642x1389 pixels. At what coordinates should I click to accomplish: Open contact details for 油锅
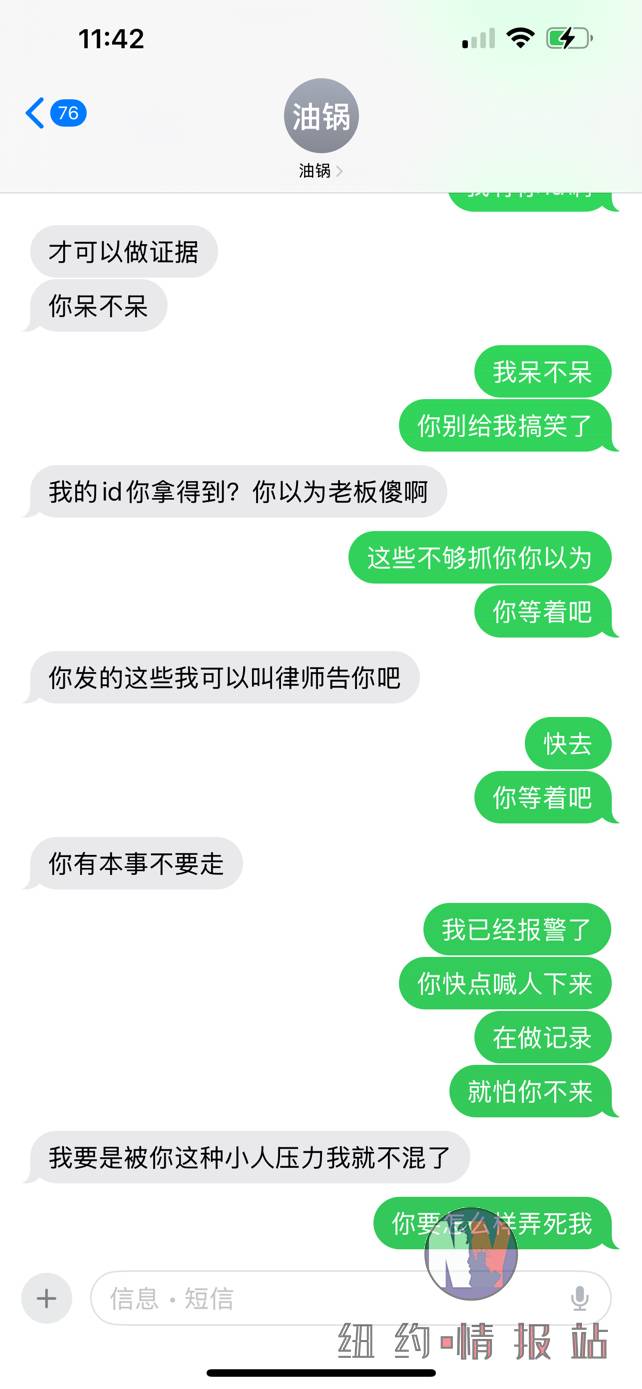point(321,130)
